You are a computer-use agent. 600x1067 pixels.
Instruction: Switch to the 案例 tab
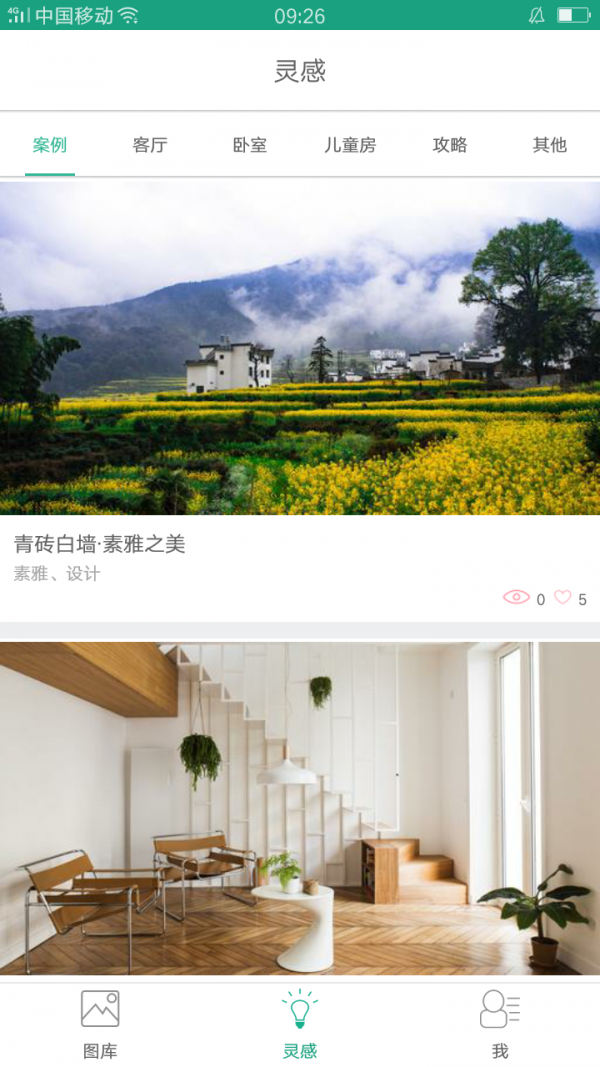click(50, 145)
